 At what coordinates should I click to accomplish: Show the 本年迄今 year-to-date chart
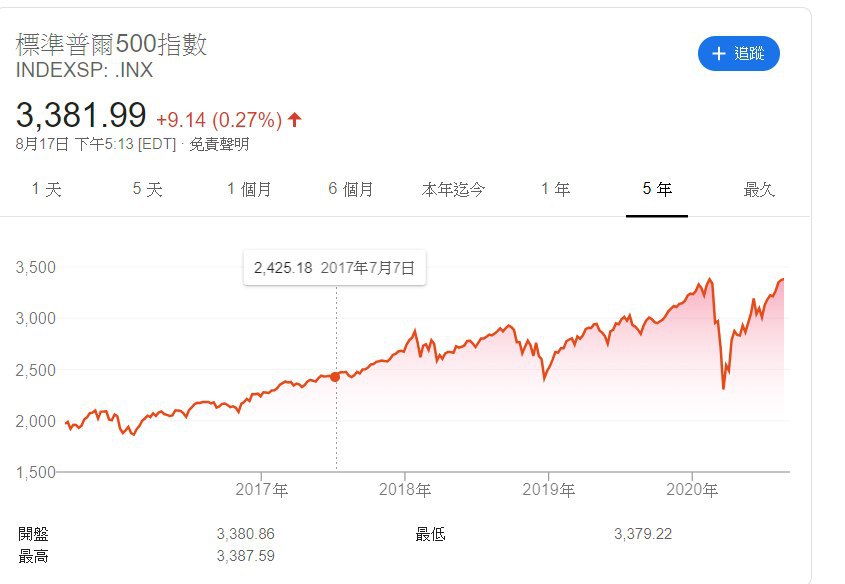(453, 189)
